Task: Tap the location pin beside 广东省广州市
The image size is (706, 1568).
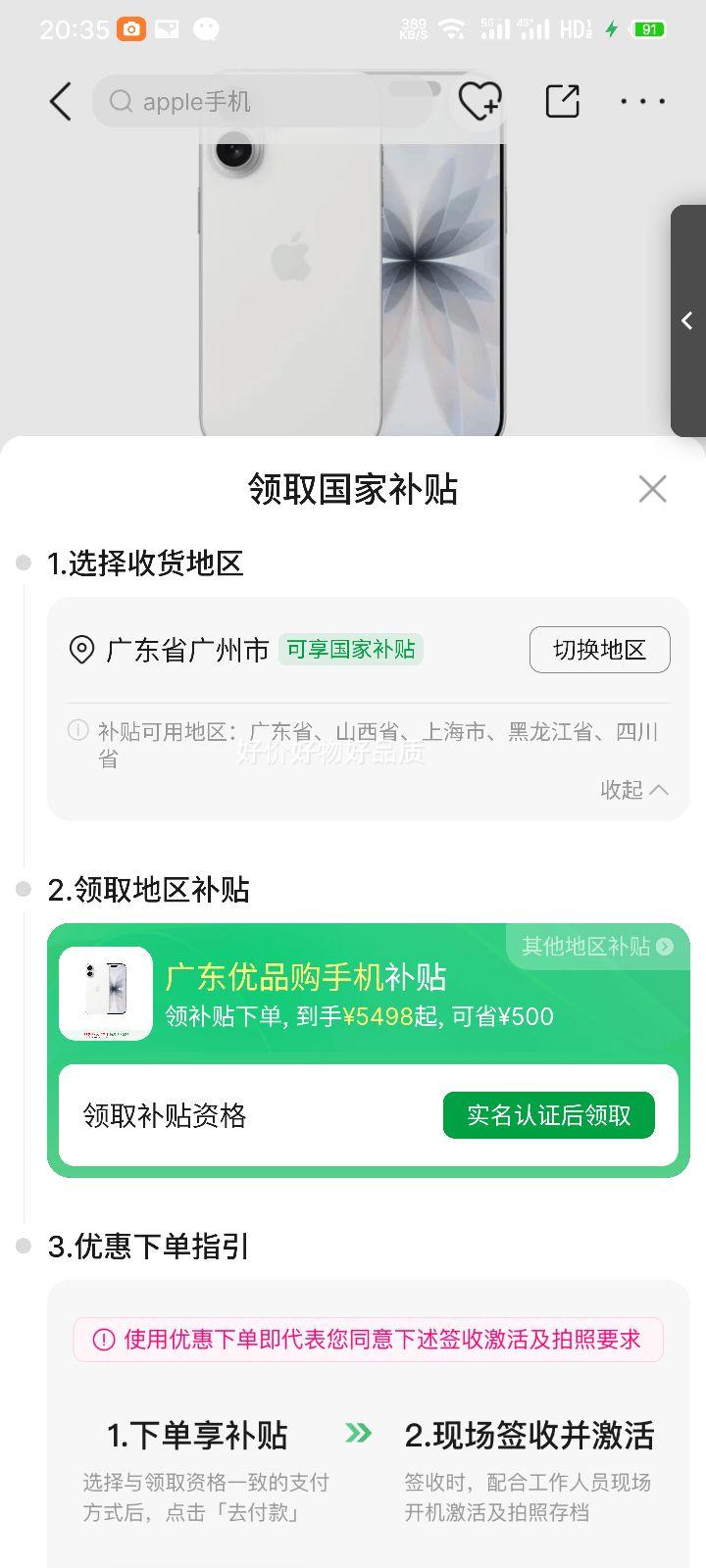Action: (83, 649)
